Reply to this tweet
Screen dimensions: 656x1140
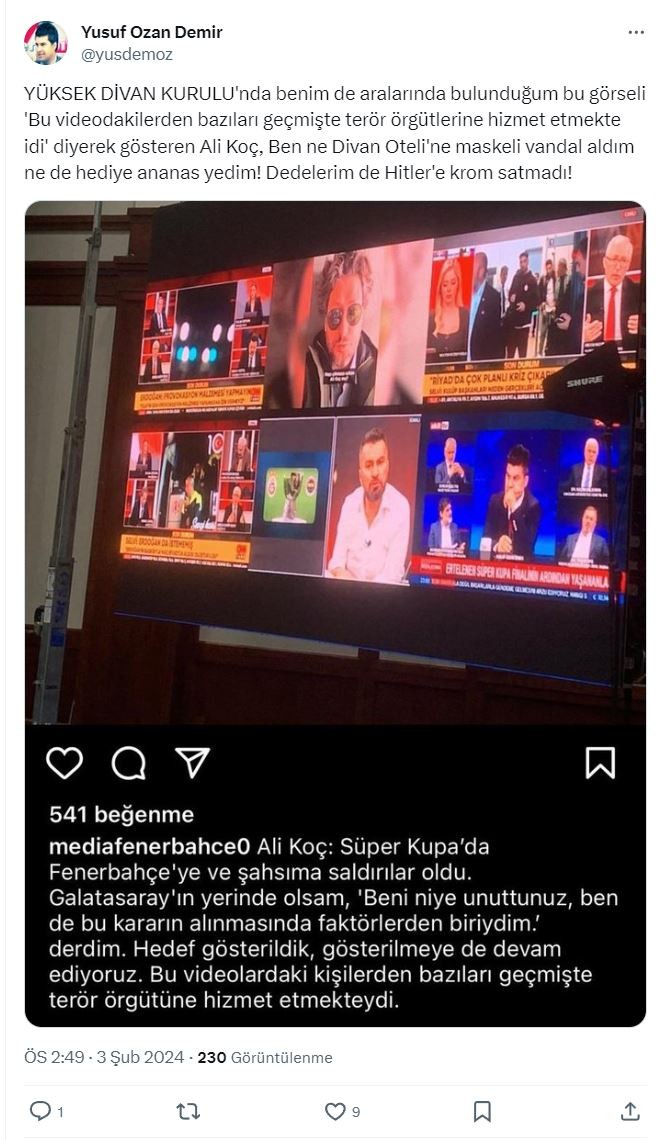click(40, 1111)
